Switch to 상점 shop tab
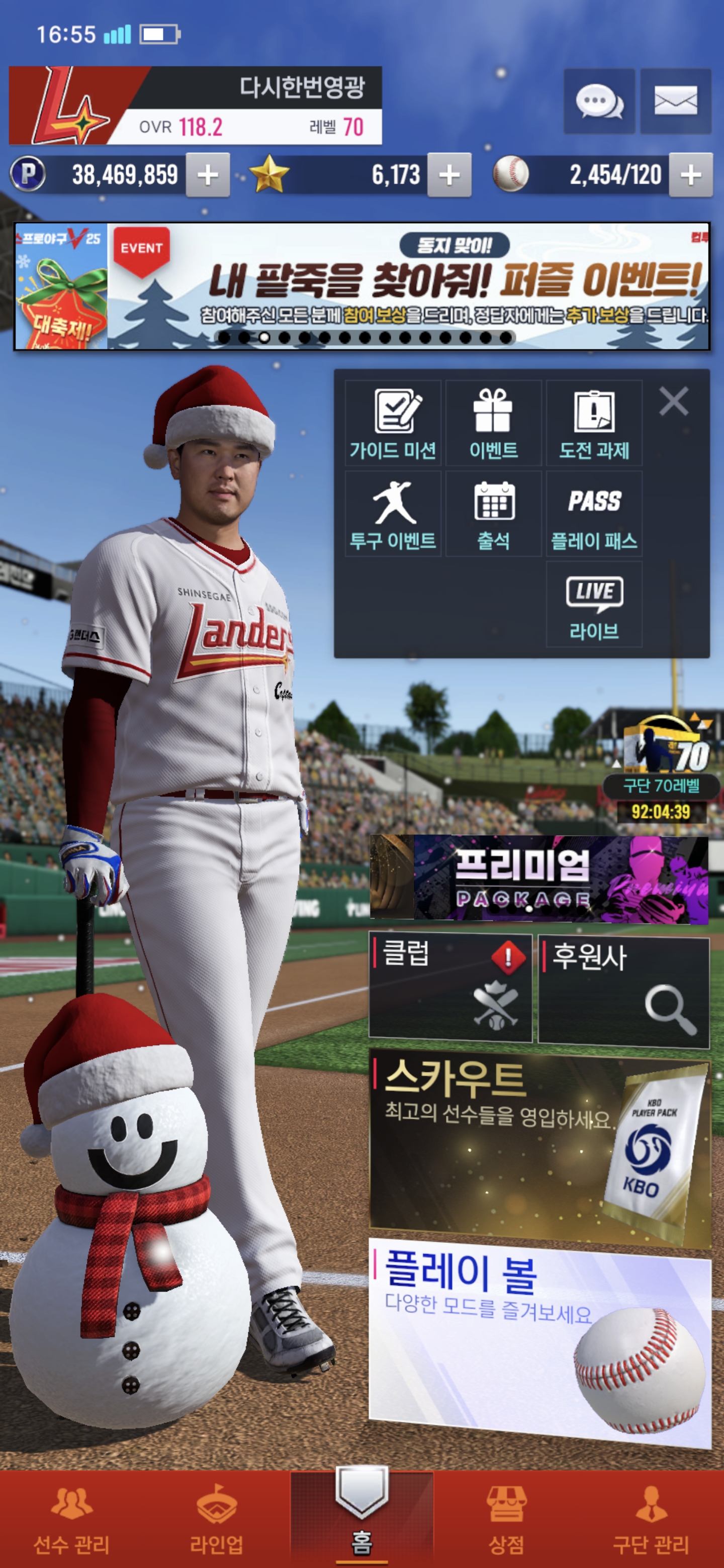The image size is (724, 1568). tap(506, 1519)
